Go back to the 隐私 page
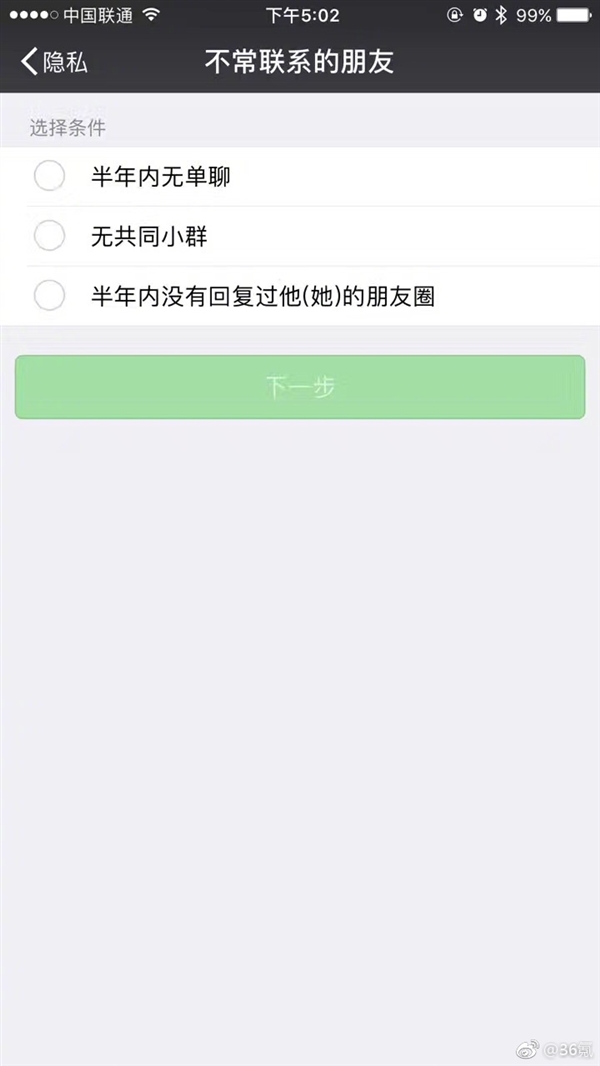This screenshot has height=1066, width=600. point(55,62)
